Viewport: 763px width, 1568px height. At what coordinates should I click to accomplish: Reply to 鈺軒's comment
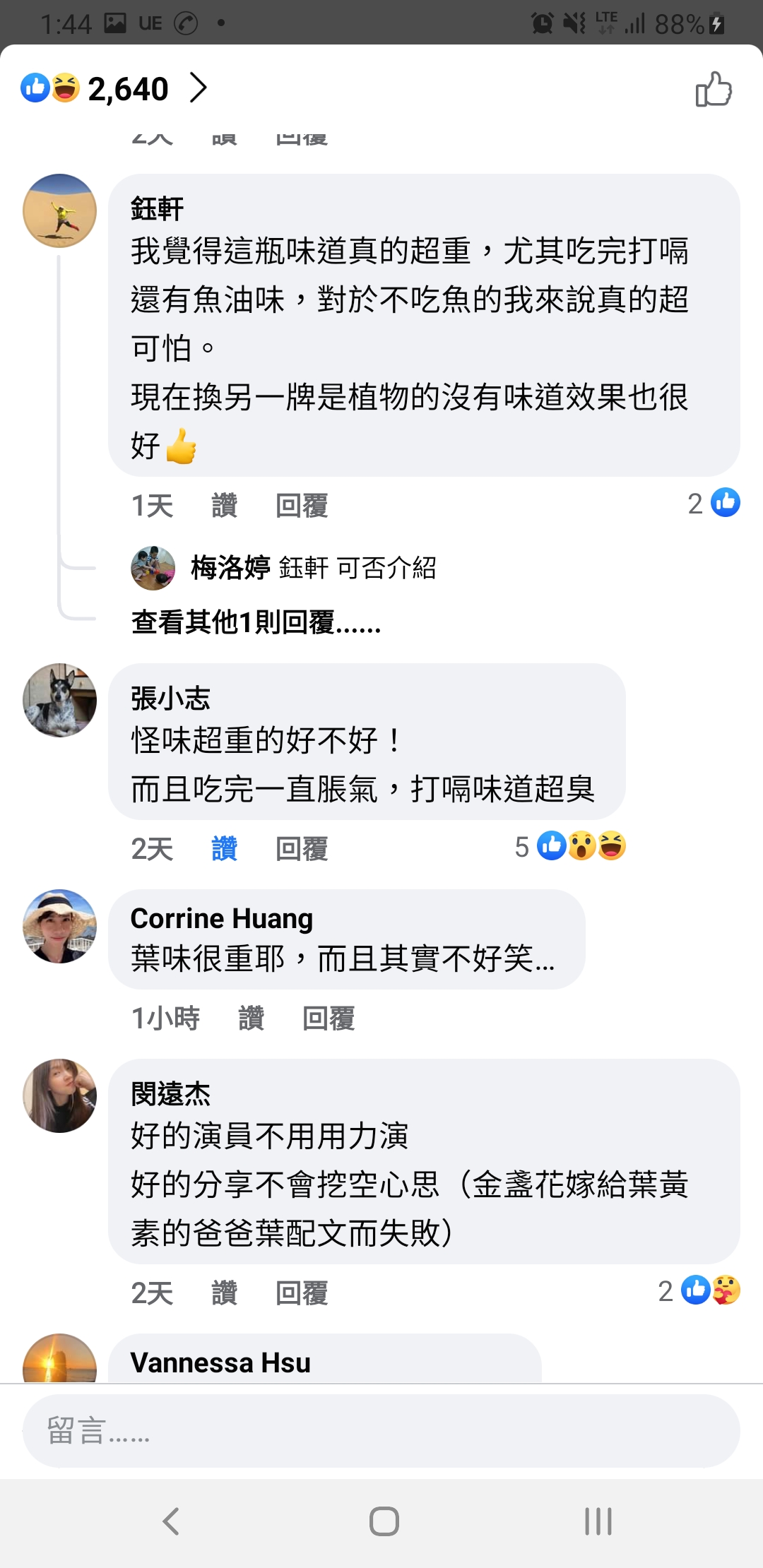point(302,506)
